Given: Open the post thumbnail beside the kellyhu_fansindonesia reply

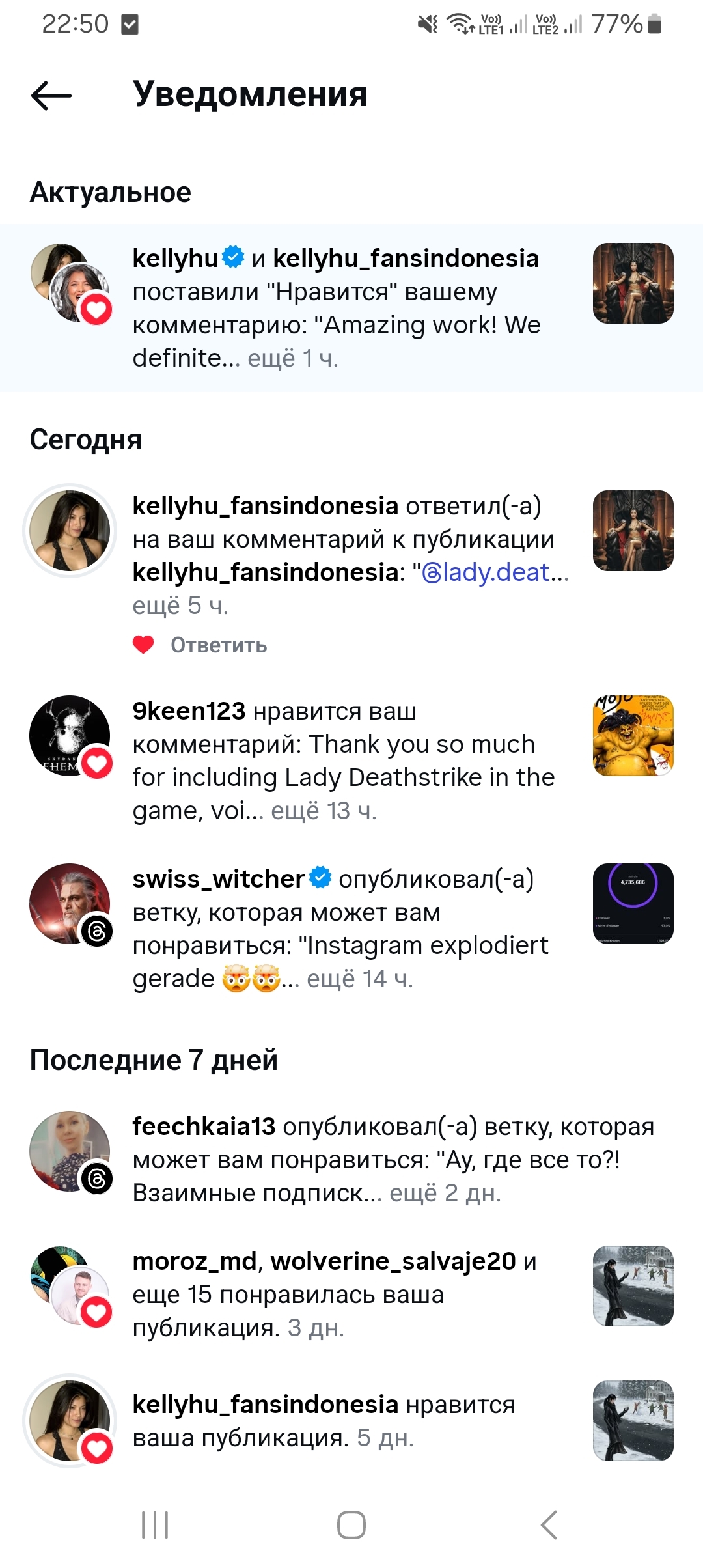Looking at the screenshot, I should click(633, 531).
